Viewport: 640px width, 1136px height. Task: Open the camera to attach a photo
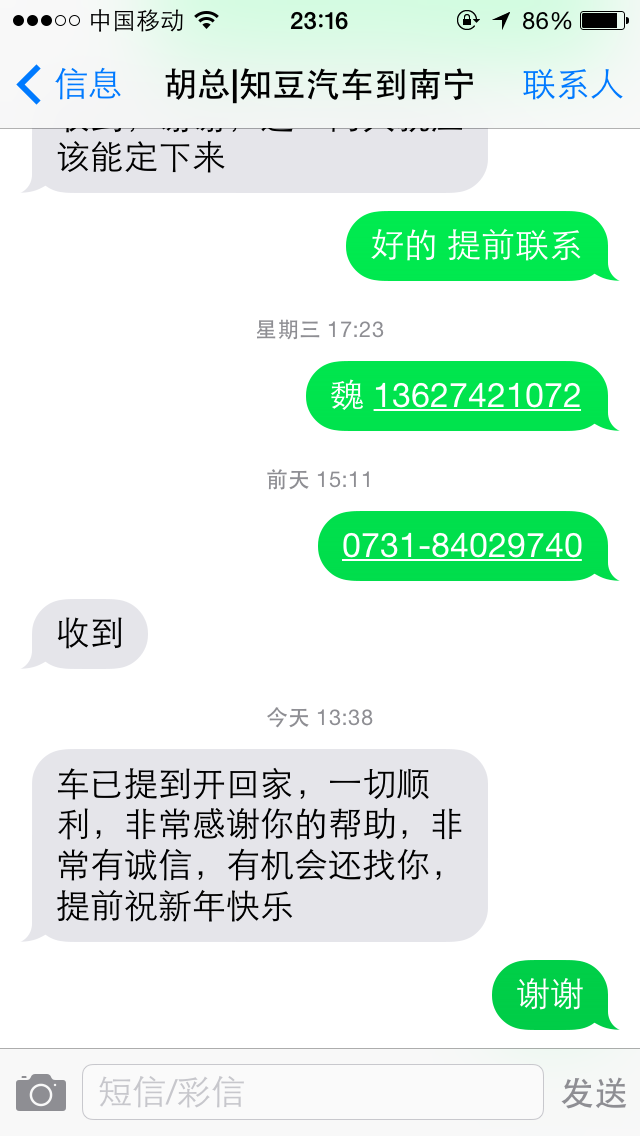tap(40, 1092)
